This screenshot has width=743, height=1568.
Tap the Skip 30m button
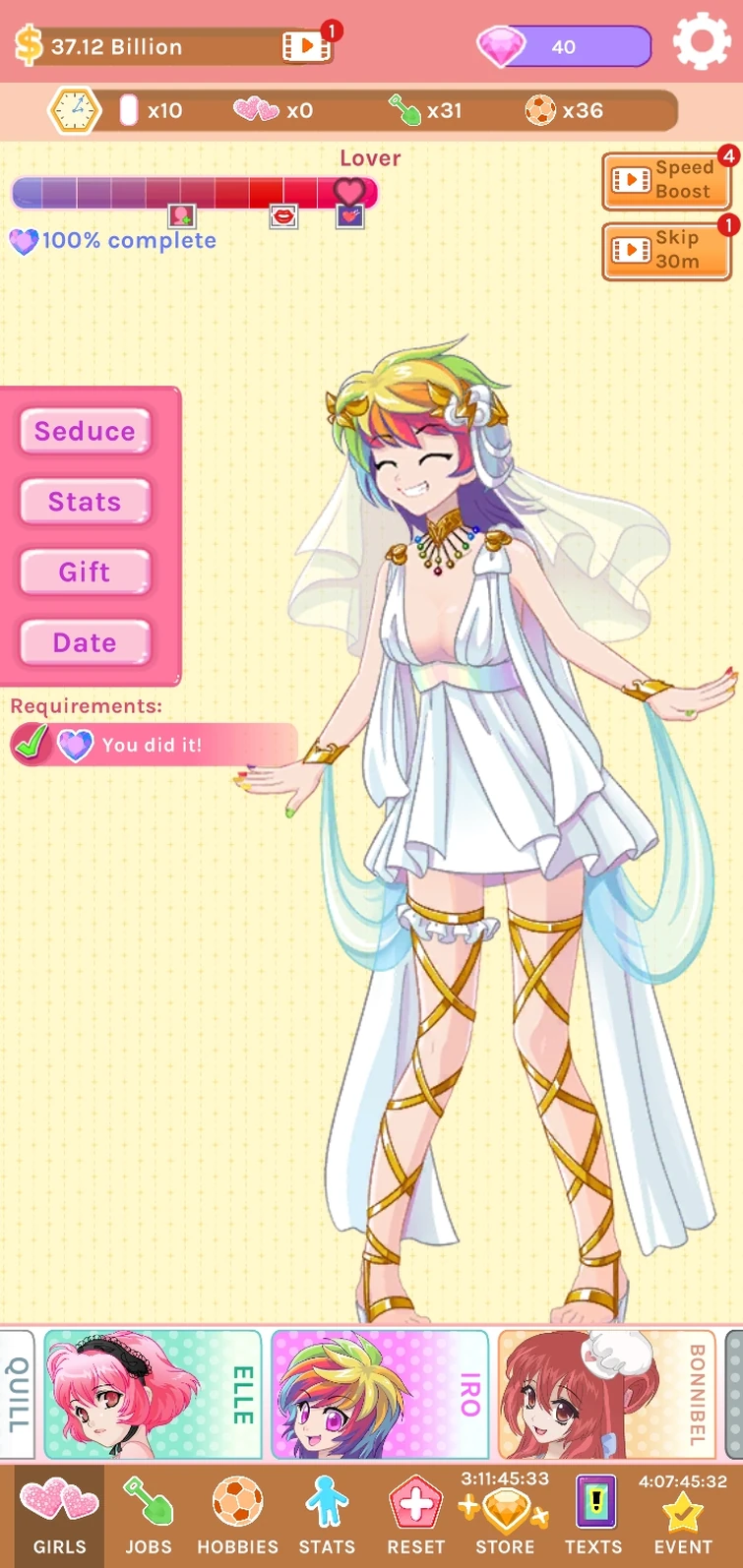pos(666,249)
